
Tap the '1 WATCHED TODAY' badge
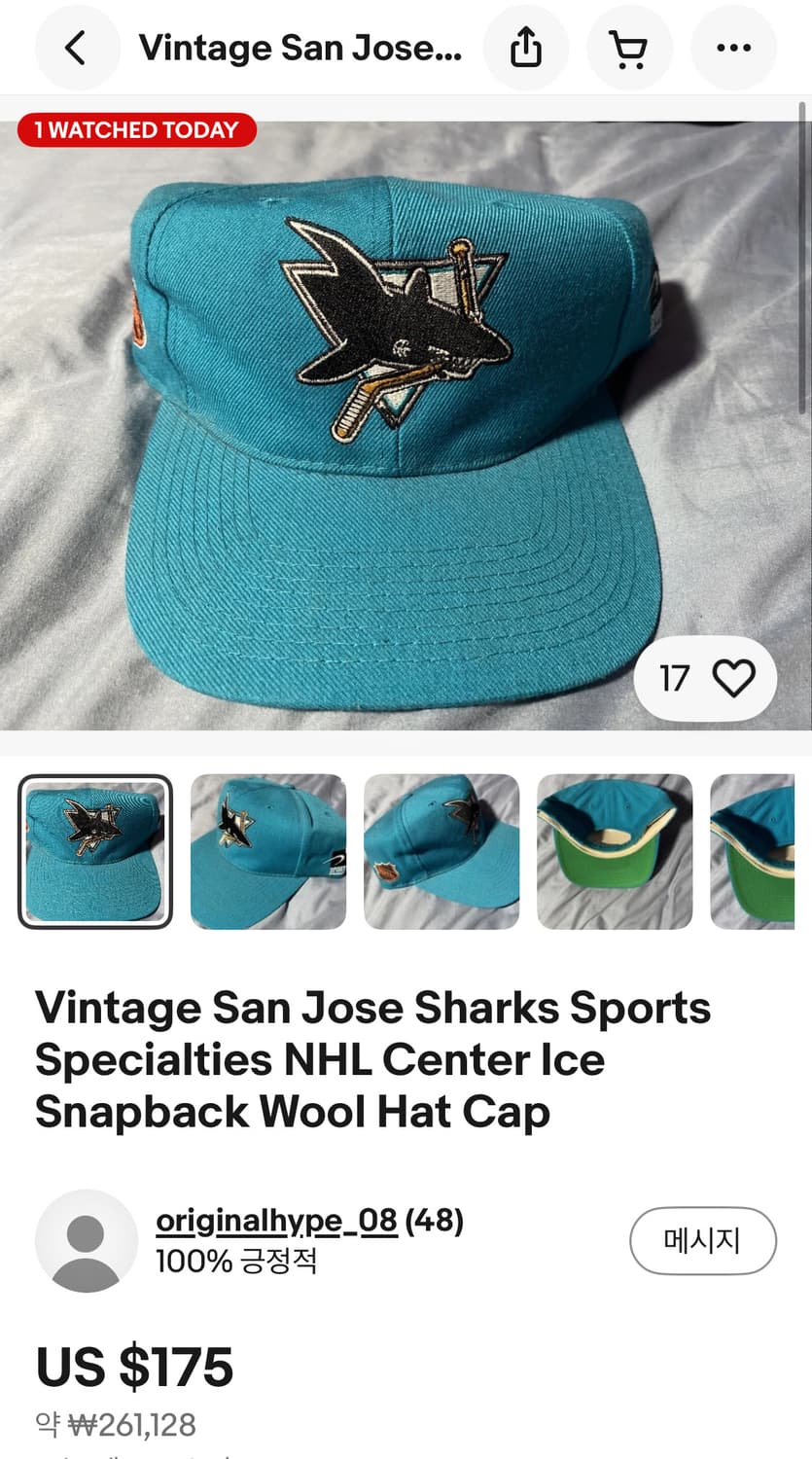pyautogui.click(x=136, y=129)
